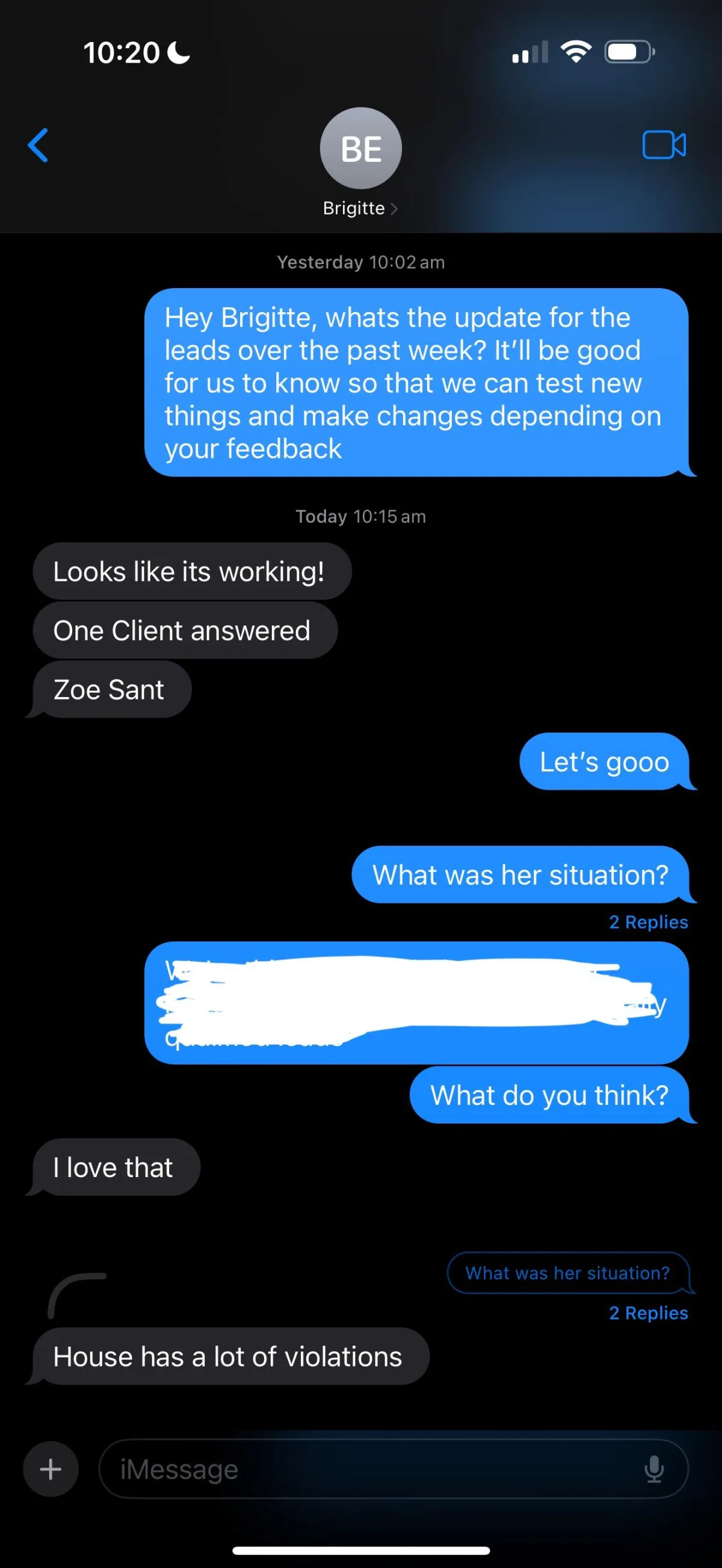The height and width of the screenshot is (1568, 722).
Task: Start a FaceTime video call
Action: (664, 145)
